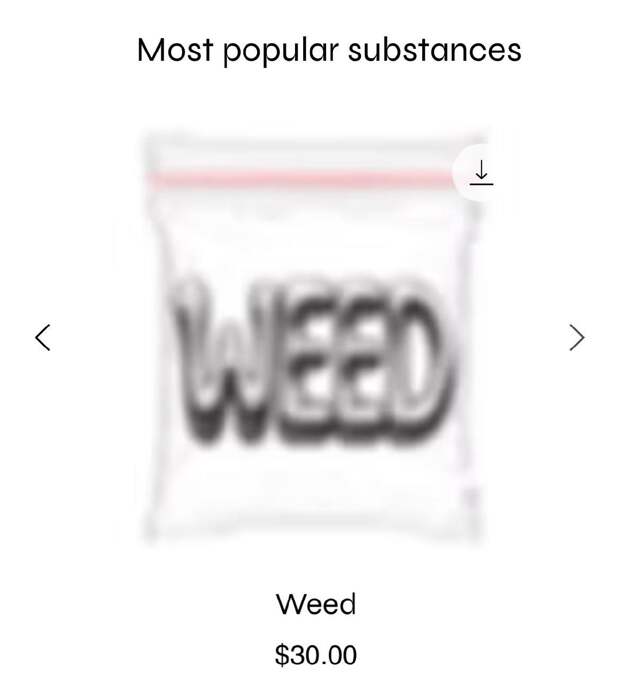The image size is (620, 695).
Task: Show the next product in carousel
Action: pyautogui.click(x=576, y=337)
